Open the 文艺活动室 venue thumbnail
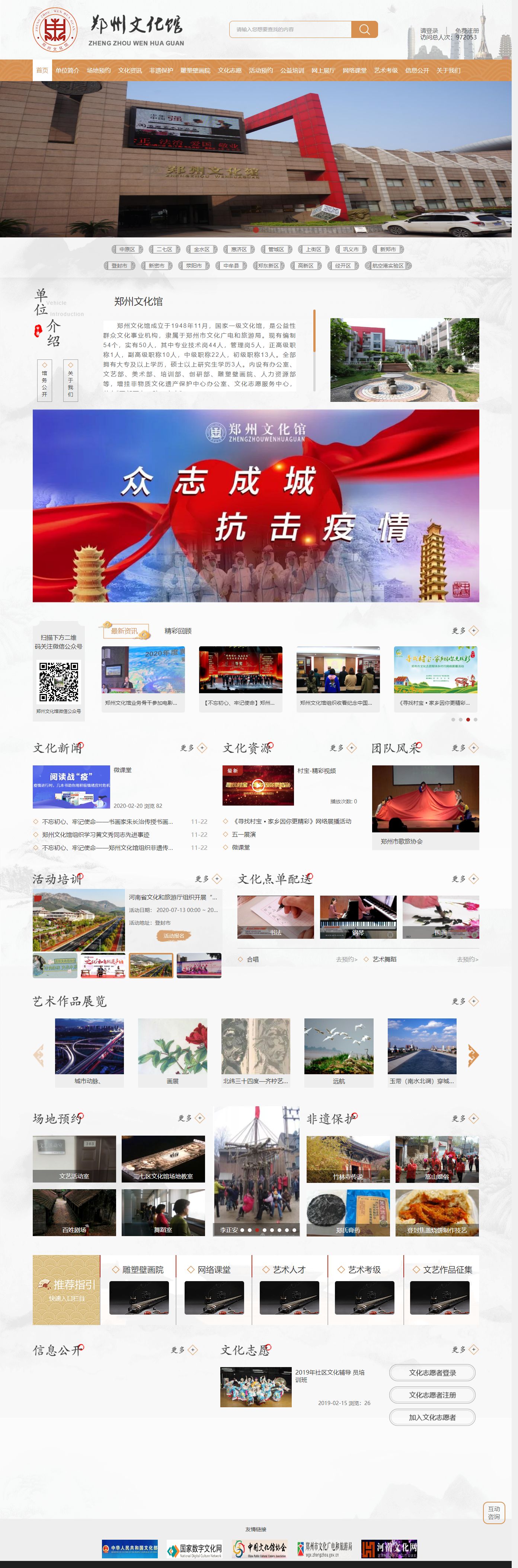 (x=74, y=1159)
